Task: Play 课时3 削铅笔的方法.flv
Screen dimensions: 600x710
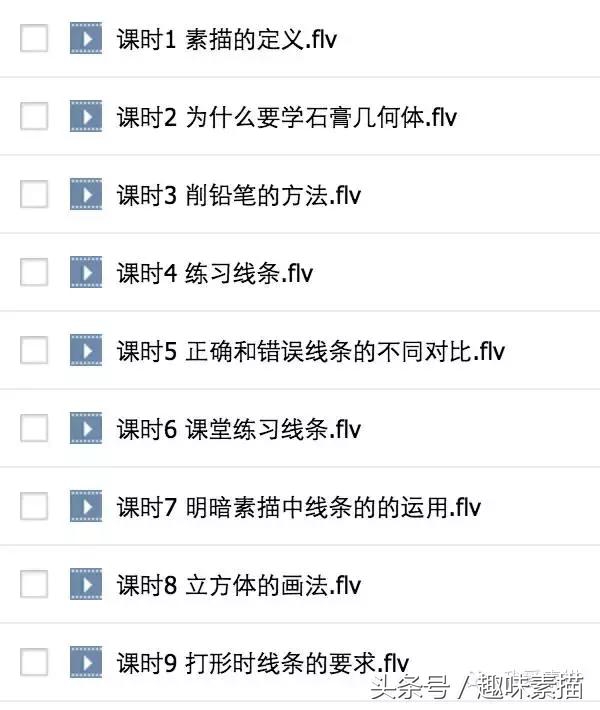Action: [x=238, y=195]
